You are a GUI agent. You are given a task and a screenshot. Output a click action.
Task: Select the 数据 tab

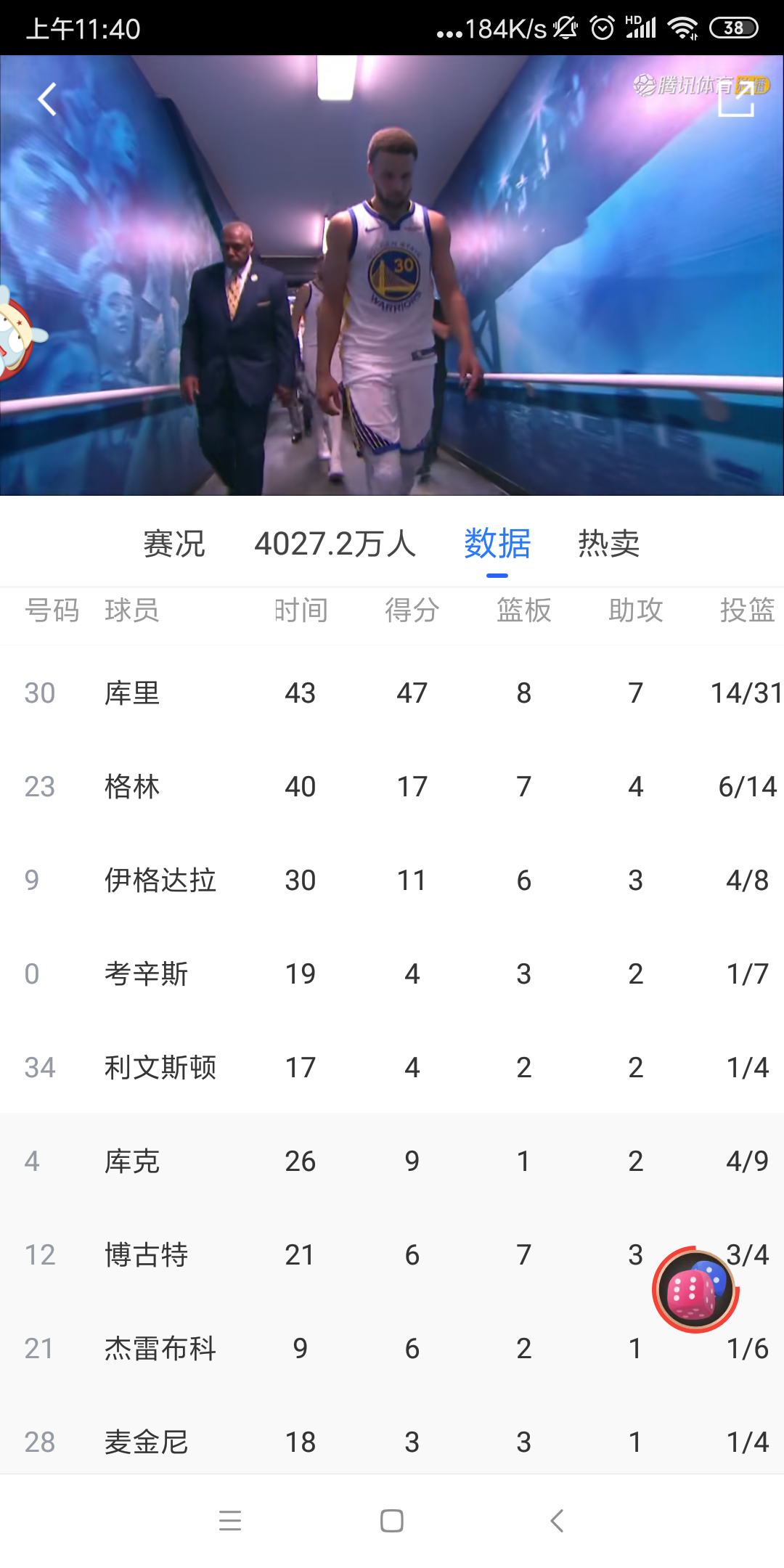(x=497, y=544)
